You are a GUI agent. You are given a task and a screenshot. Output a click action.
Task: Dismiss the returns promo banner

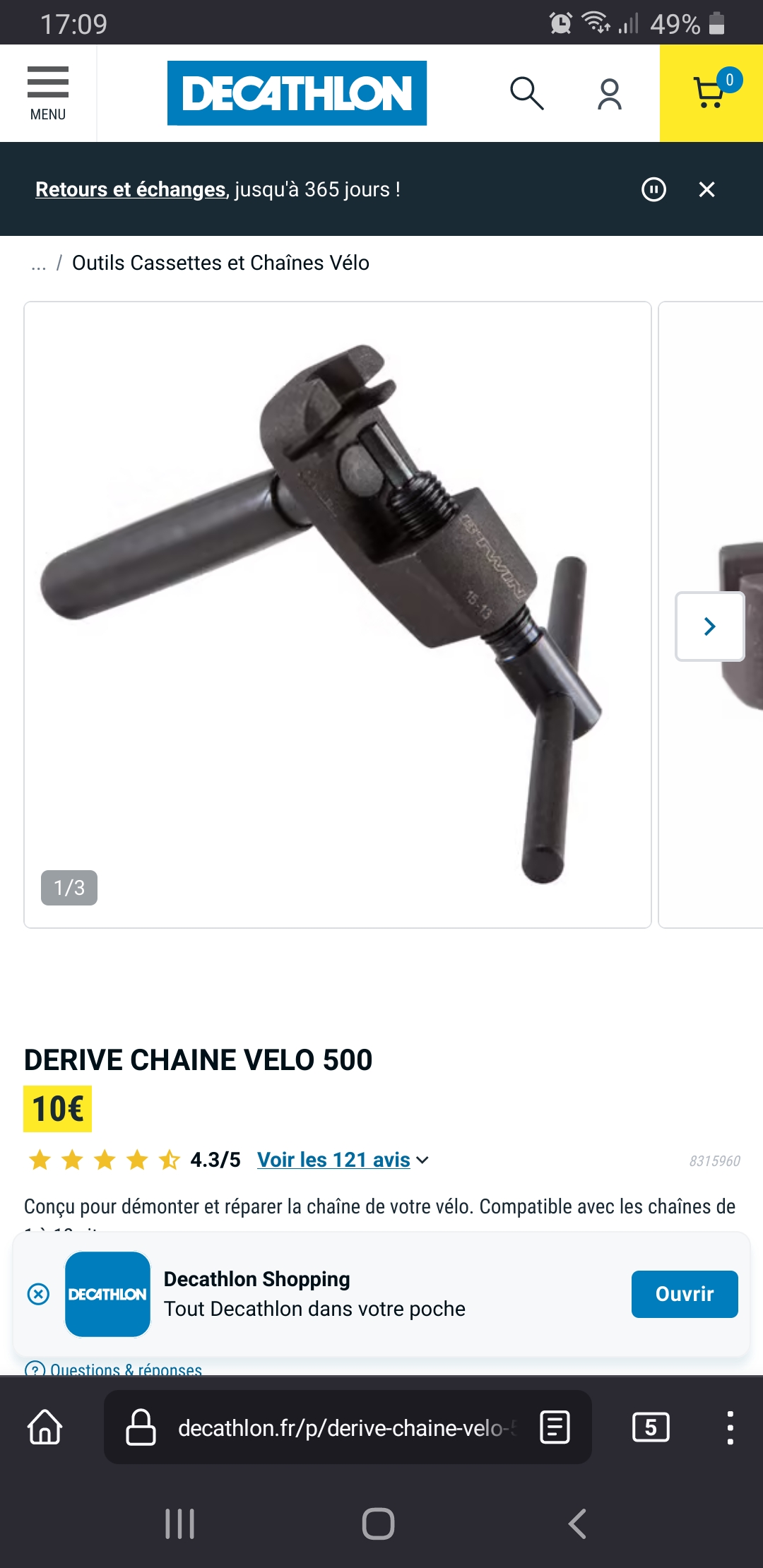[x=706, y=189]
